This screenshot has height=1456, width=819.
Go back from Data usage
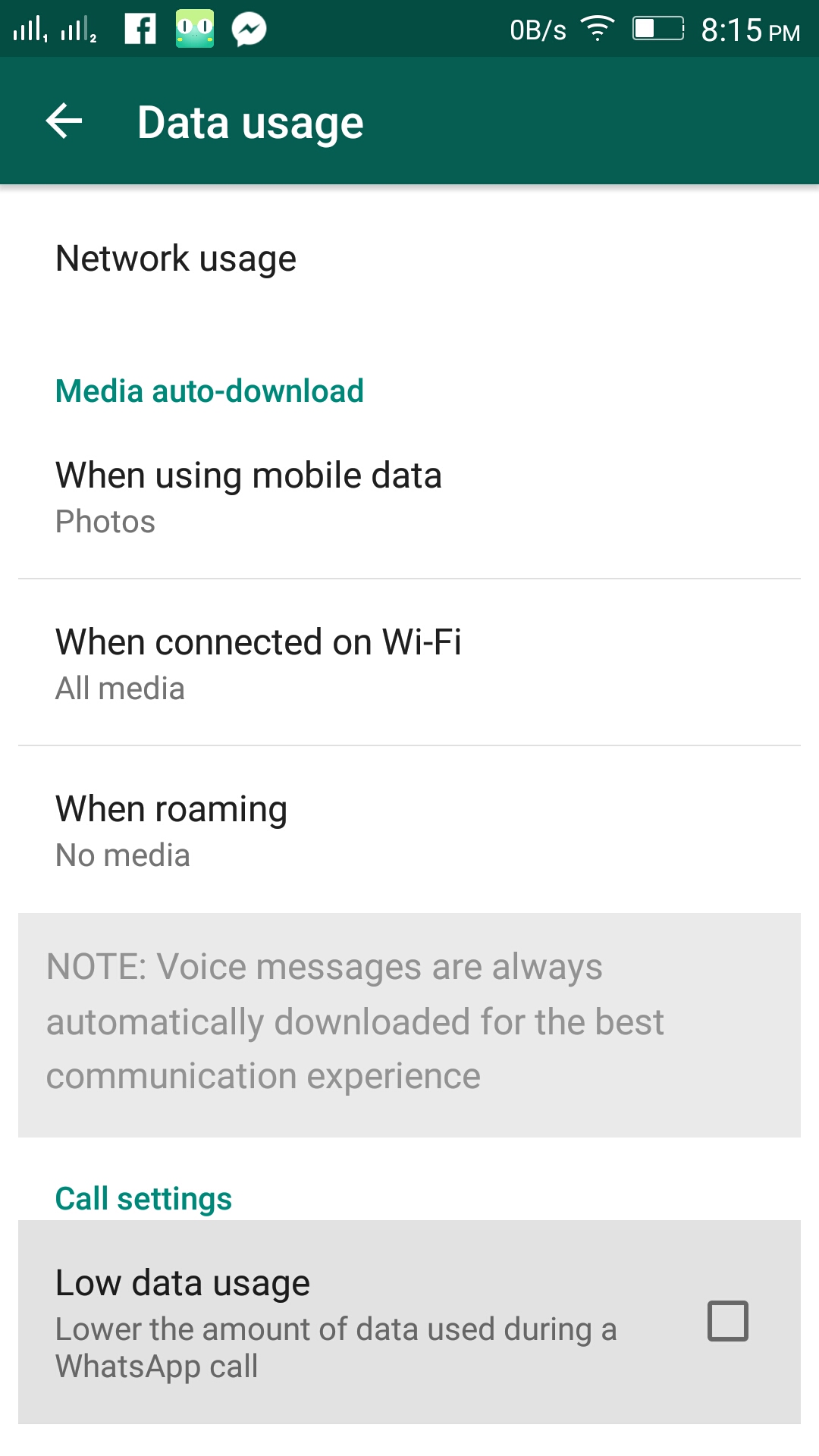(x=64, y=121)
